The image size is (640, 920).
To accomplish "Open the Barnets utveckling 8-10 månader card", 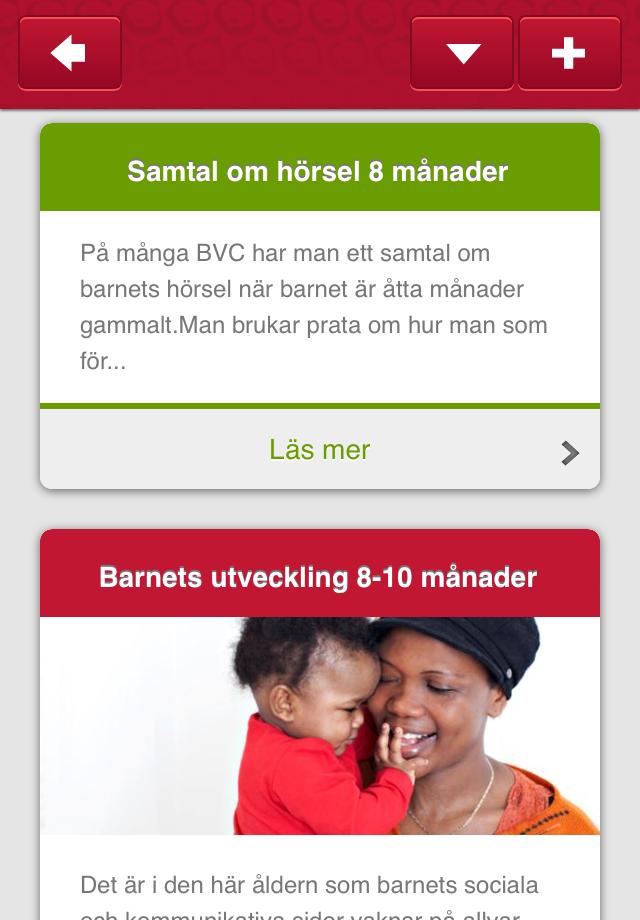I will (x=320, y=578).
